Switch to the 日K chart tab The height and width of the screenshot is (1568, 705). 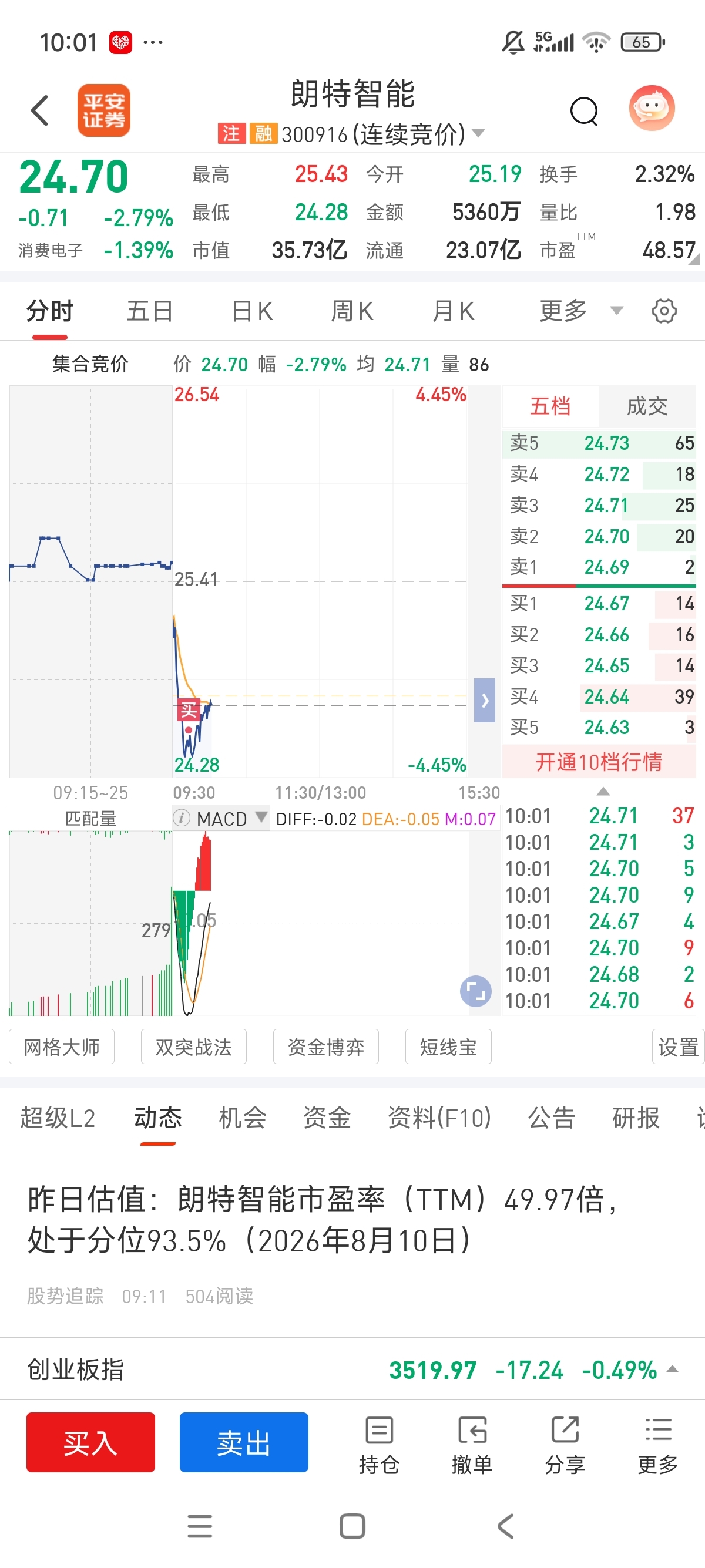251,311
